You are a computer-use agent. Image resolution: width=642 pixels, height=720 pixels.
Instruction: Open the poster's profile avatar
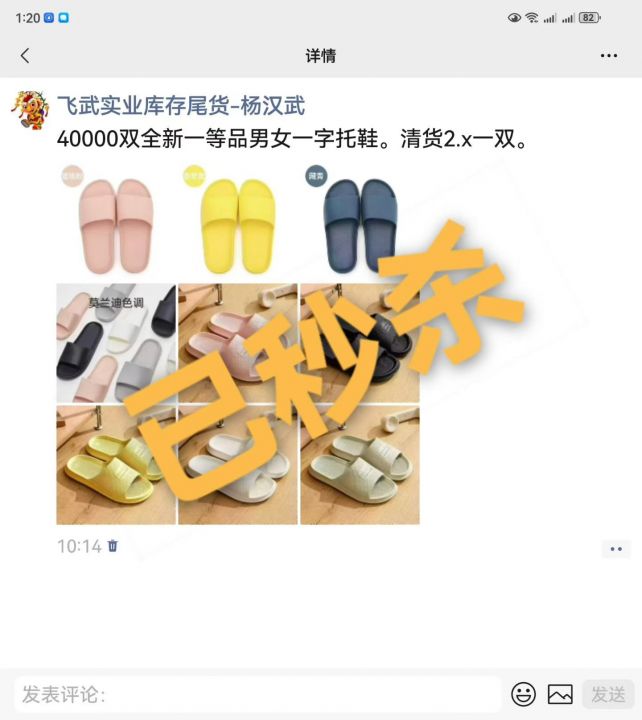click(x=30, y=109)
